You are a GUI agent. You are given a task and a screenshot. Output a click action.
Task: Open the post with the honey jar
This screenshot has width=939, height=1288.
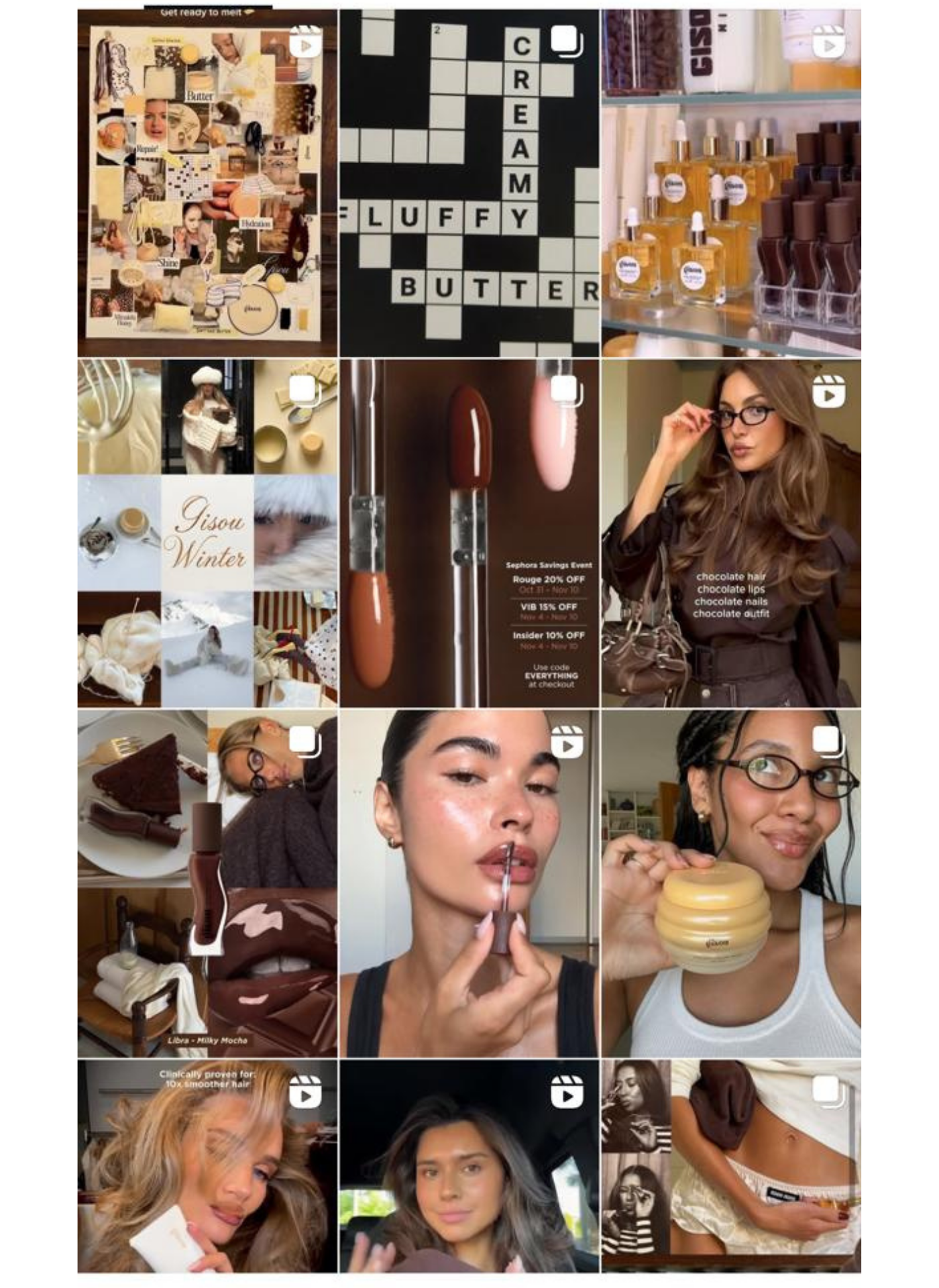(x=731, y=883)
